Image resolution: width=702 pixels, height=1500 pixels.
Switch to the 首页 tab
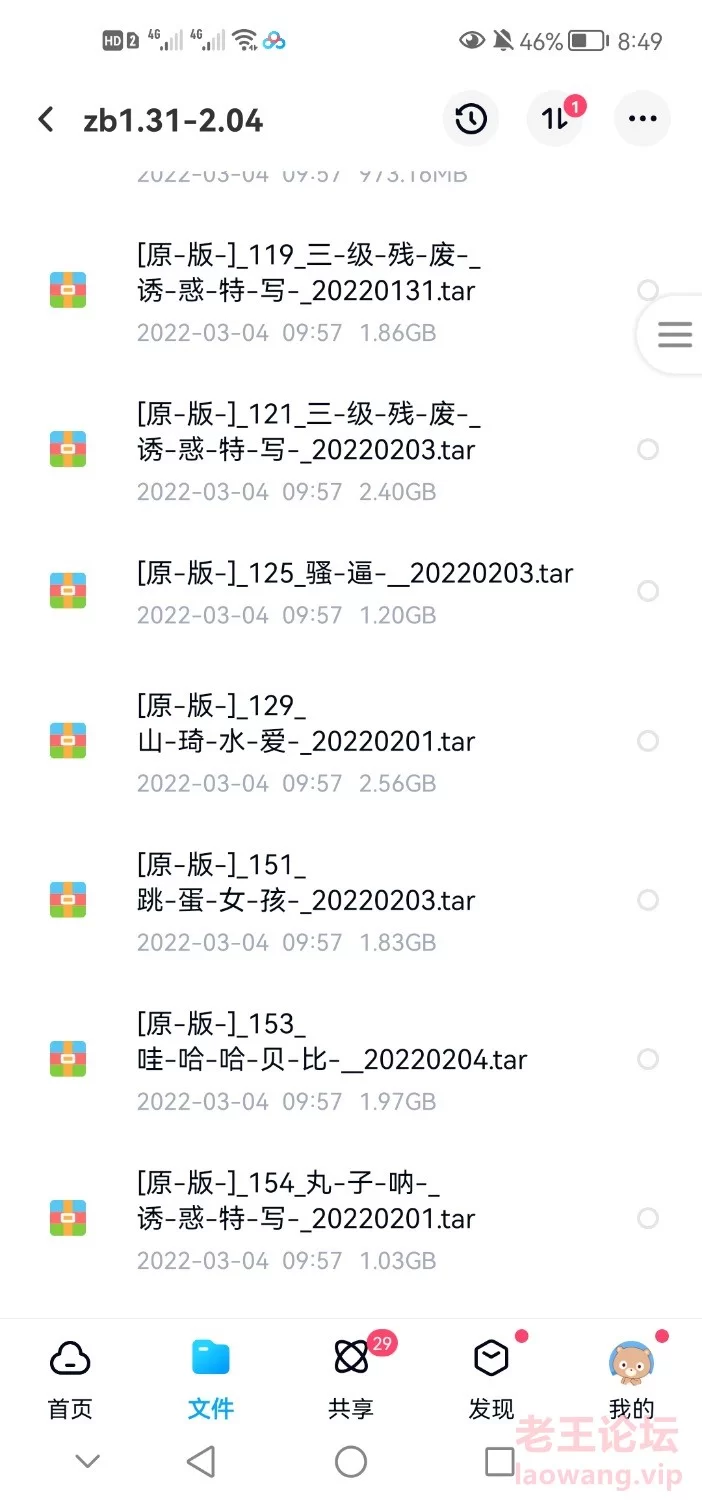click(x=70, y=1380)
